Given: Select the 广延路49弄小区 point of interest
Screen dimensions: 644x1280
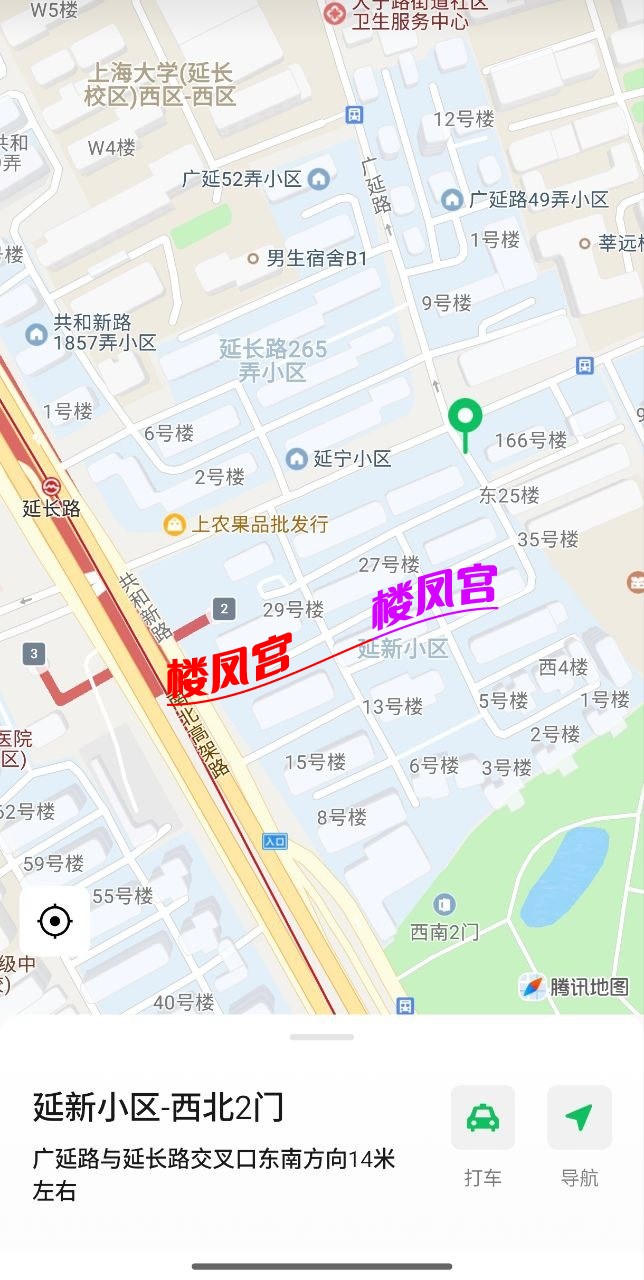Looking at the screenshot, I should click(452, 200).
